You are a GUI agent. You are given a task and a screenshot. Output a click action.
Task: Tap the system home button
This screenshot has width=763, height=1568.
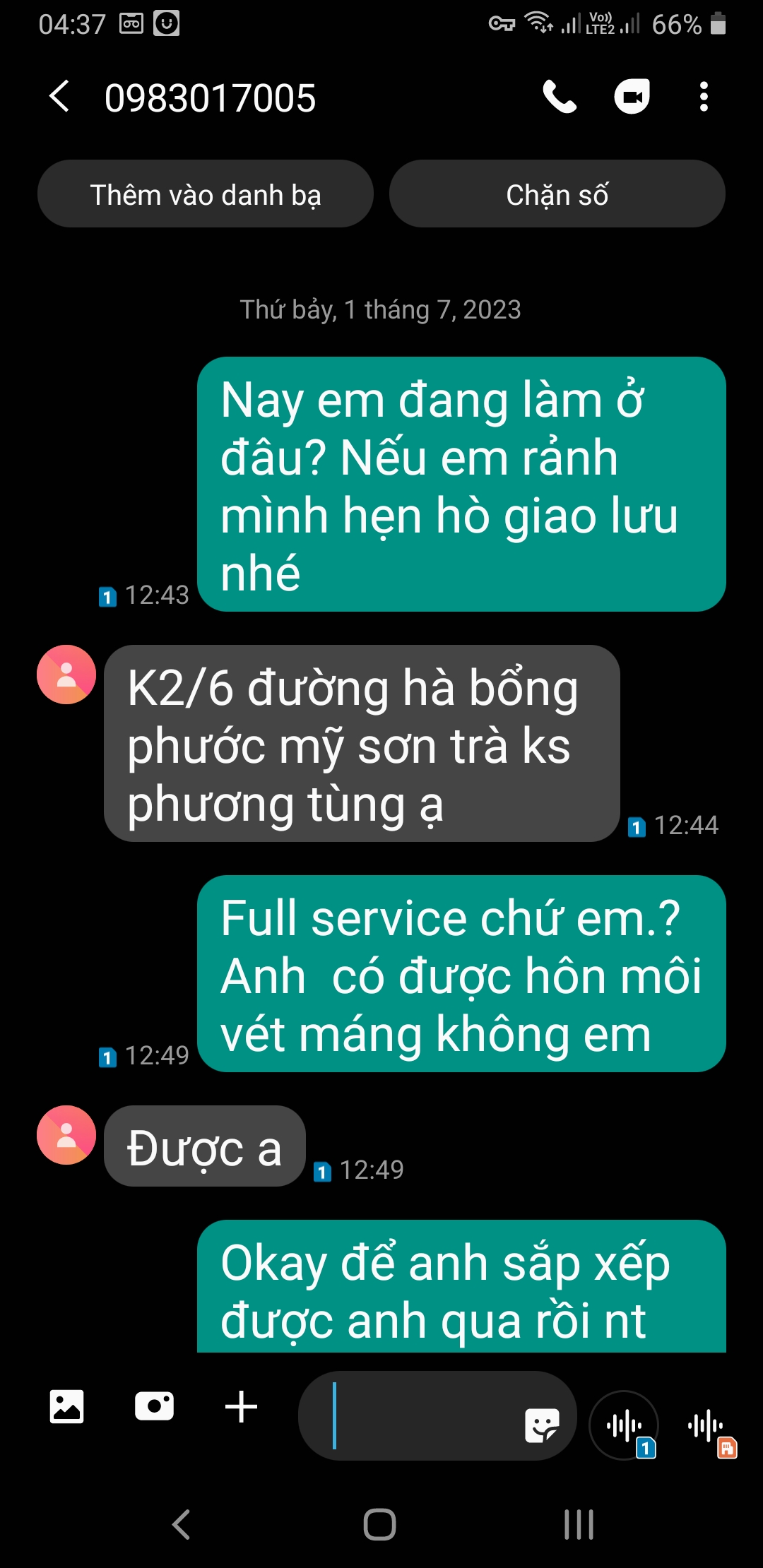[380, 1524]
